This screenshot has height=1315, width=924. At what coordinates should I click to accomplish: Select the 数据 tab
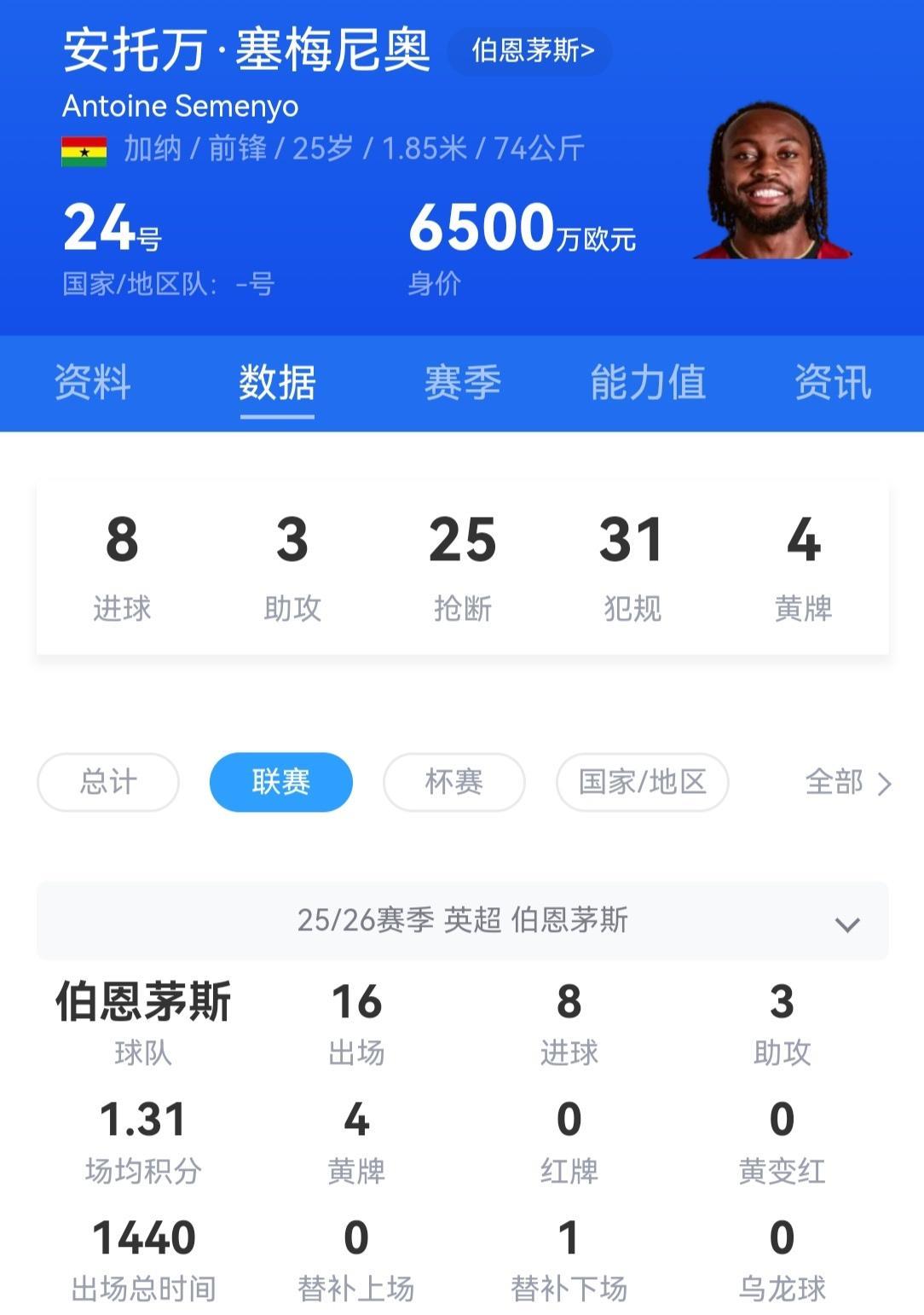(x=277, y=382)
